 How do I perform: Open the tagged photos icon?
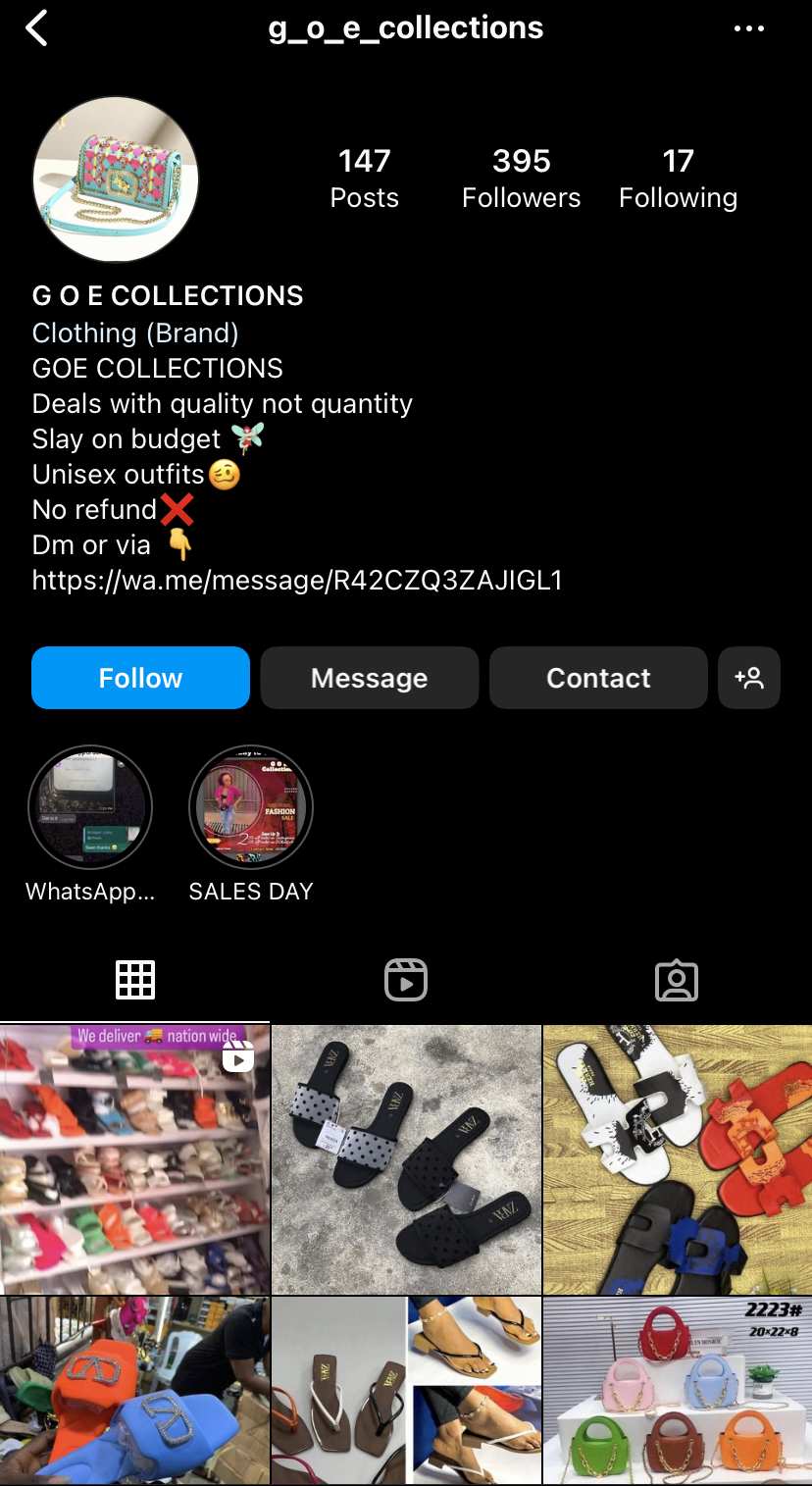[677, 978]
